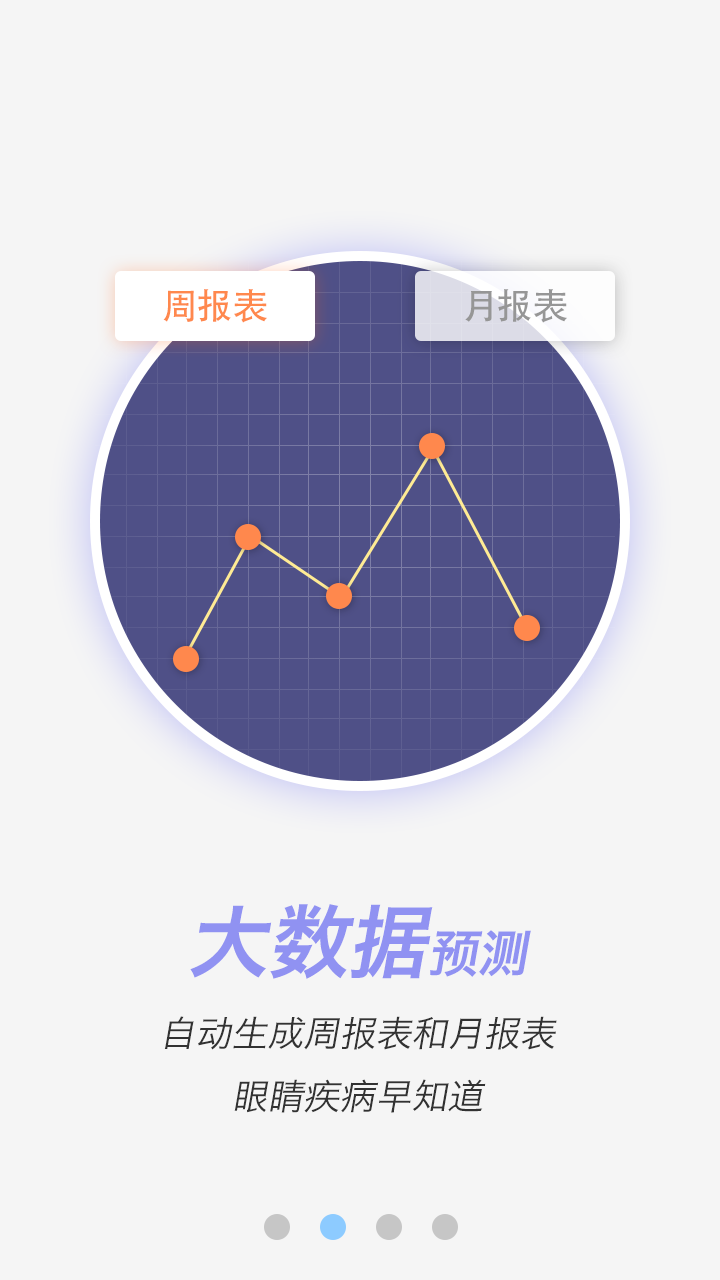Switch to the 月报表 tab
The width and height of the screenshot is (720, 1280).
coord(515,306)
